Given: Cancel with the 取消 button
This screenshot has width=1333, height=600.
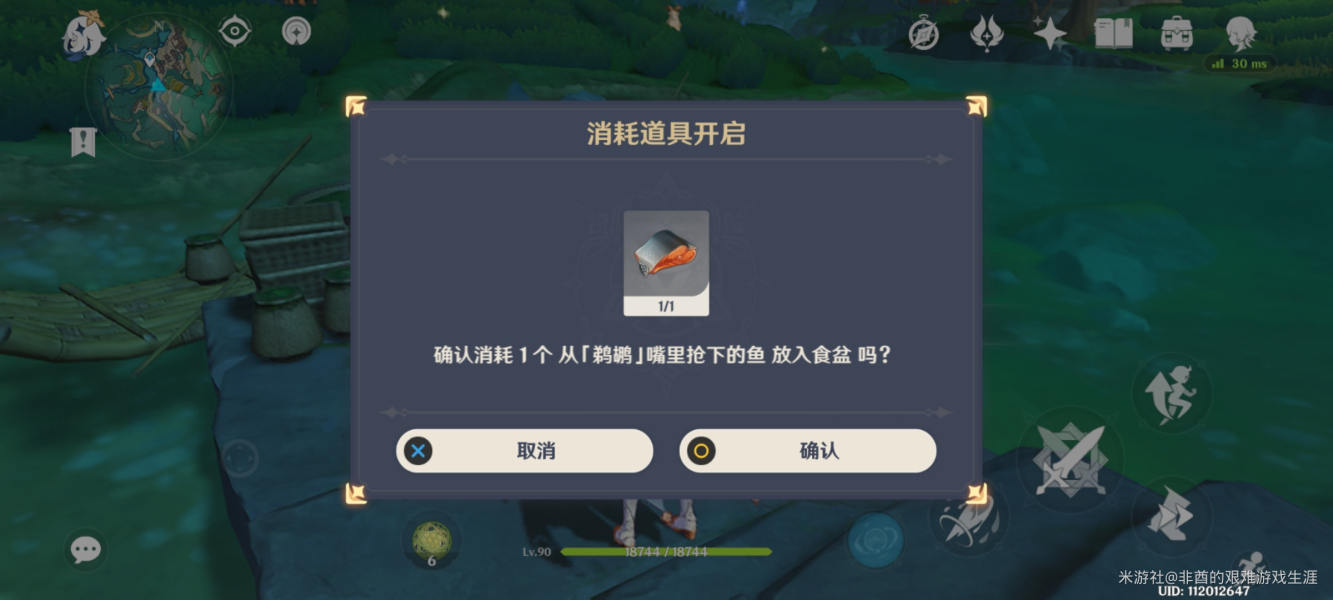Looking at the screenshot, I should (525, 451).
